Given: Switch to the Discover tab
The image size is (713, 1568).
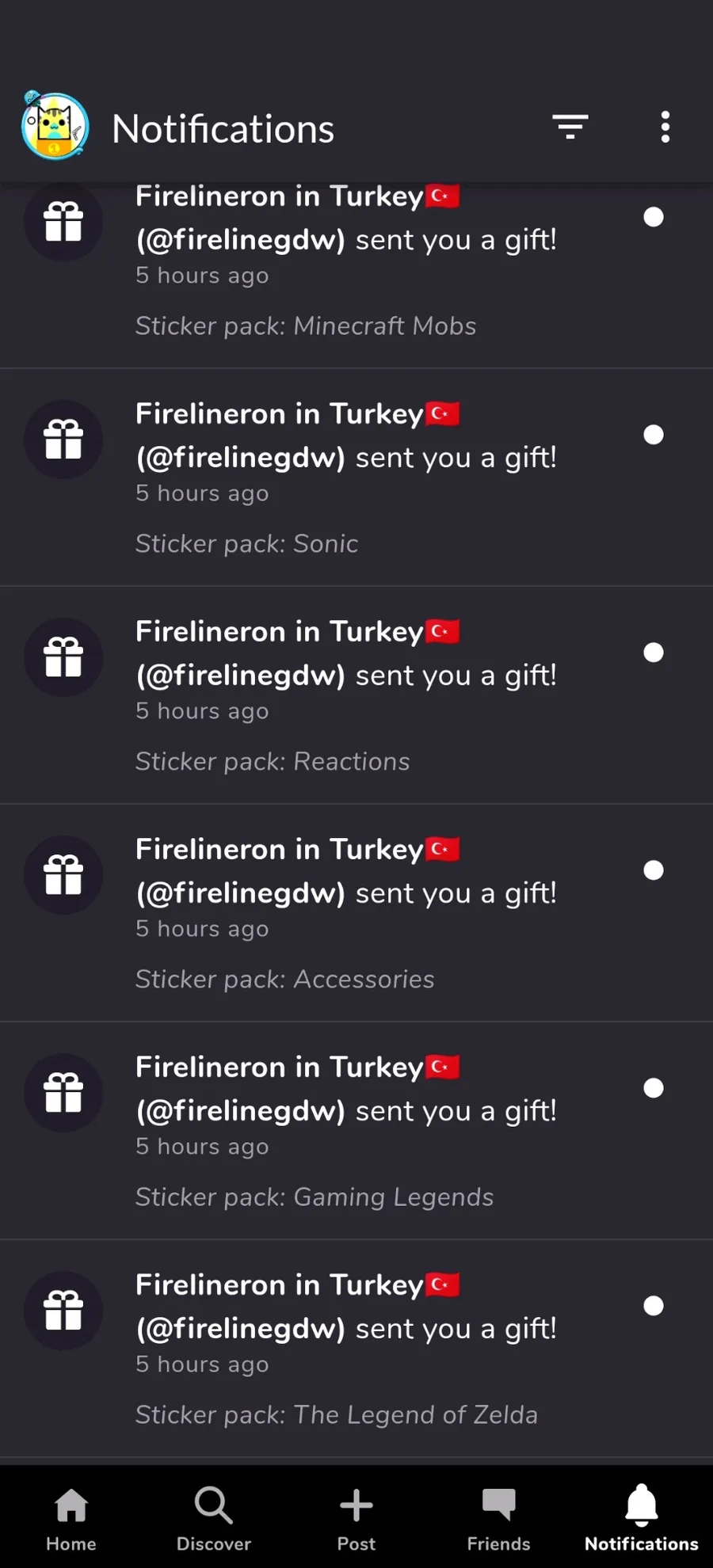Looking at the screenshot, I should point(214,1518).
